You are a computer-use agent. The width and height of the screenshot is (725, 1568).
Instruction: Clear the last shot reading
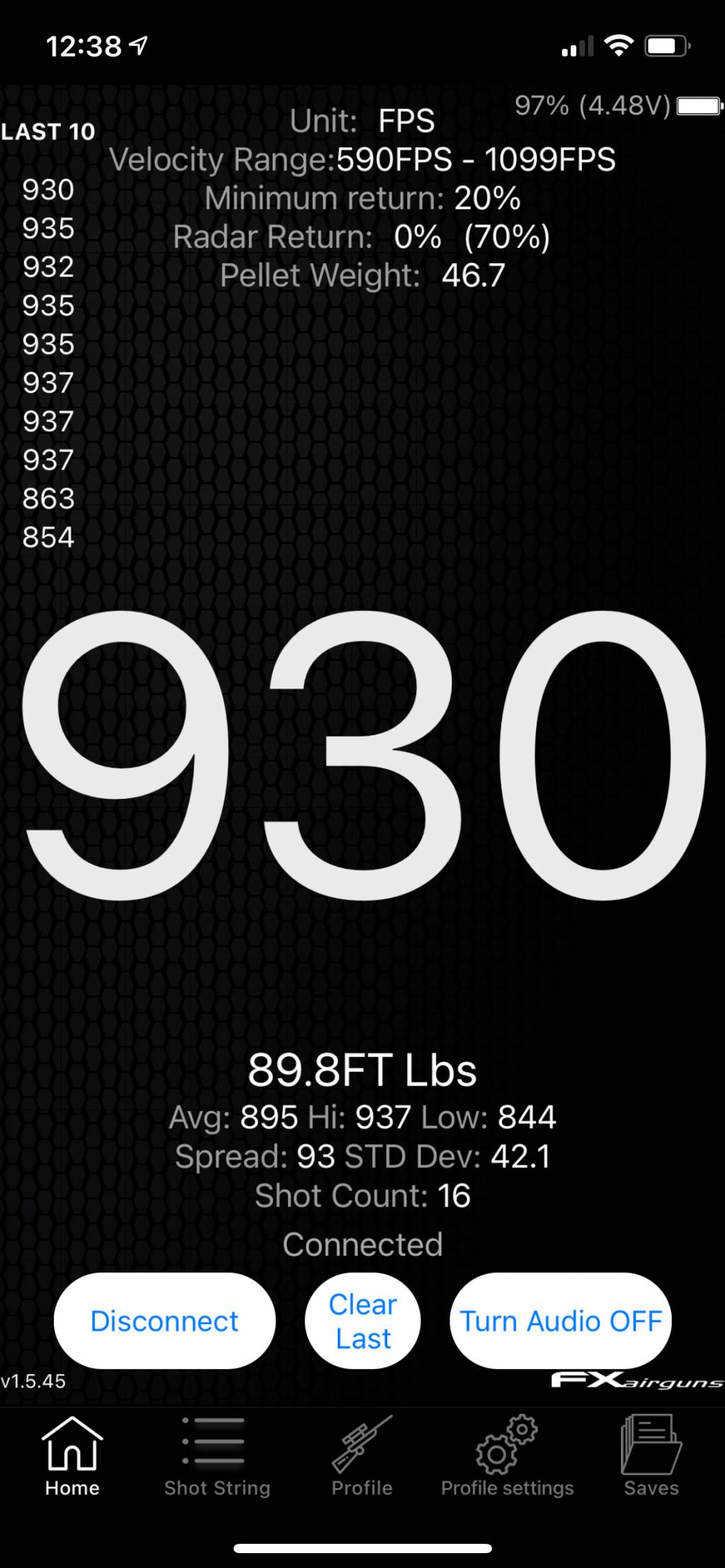(362, 1320)
